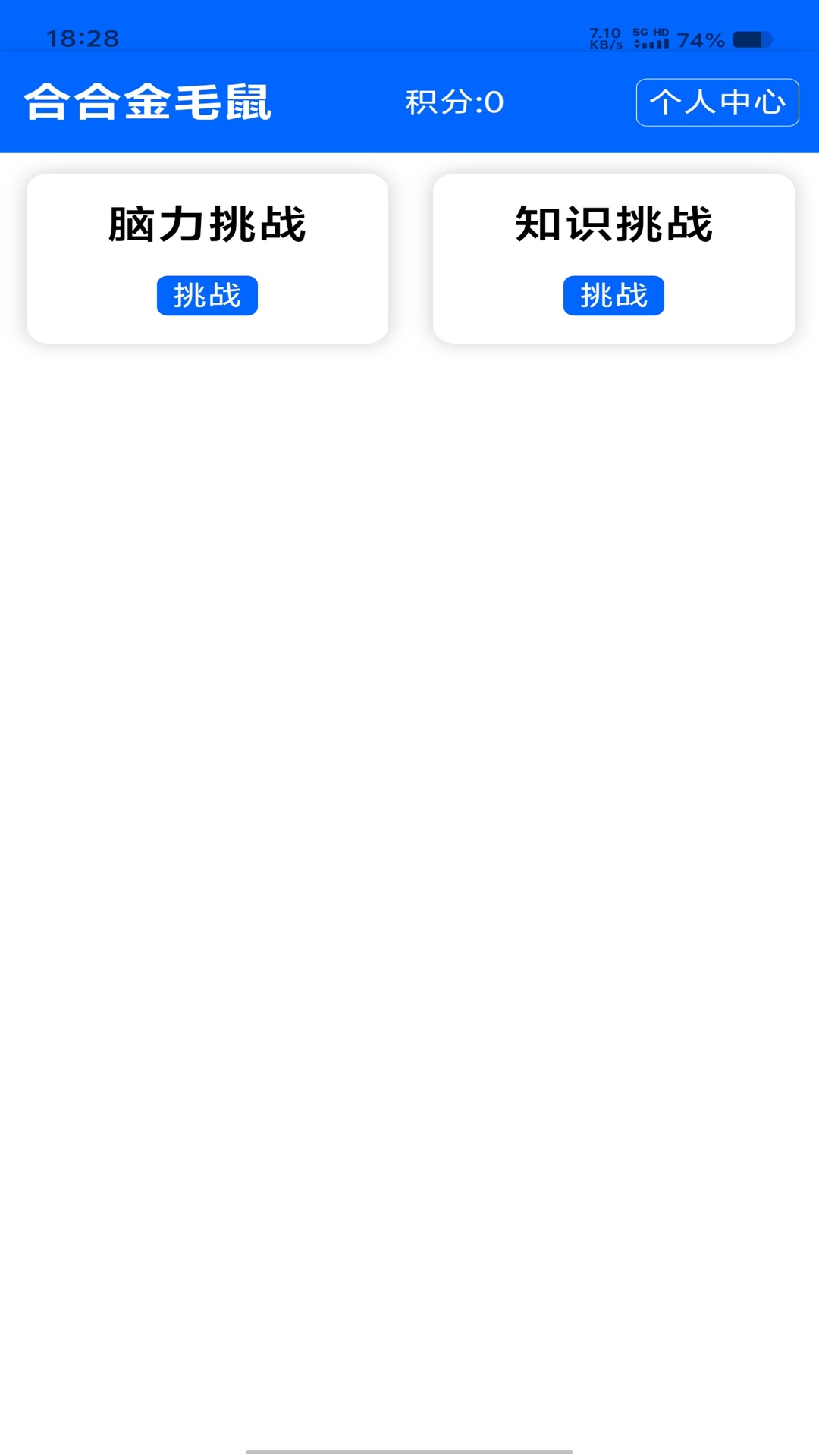Viewport: 819px width, 1456px height.
Task: Start the 脑力挑战 challenge
Action: click(x=207, y=295)
